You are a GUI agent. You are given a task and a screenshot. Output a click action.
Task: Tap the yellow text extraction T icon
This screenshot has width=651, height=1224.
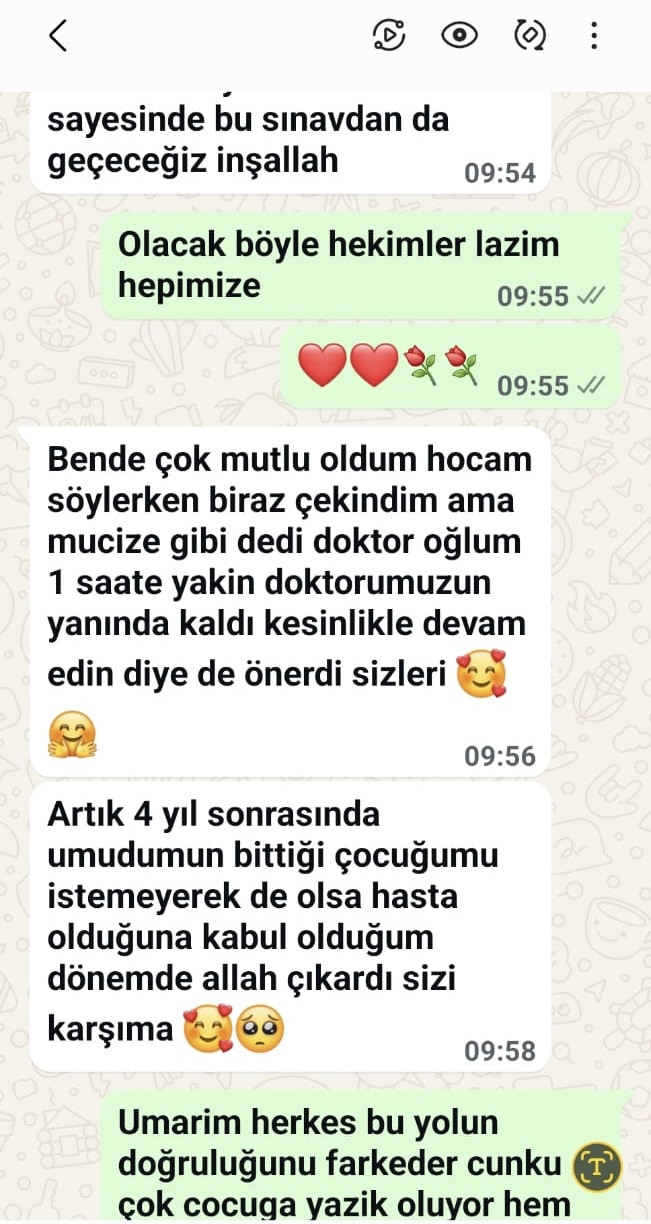pos(598,1165)
